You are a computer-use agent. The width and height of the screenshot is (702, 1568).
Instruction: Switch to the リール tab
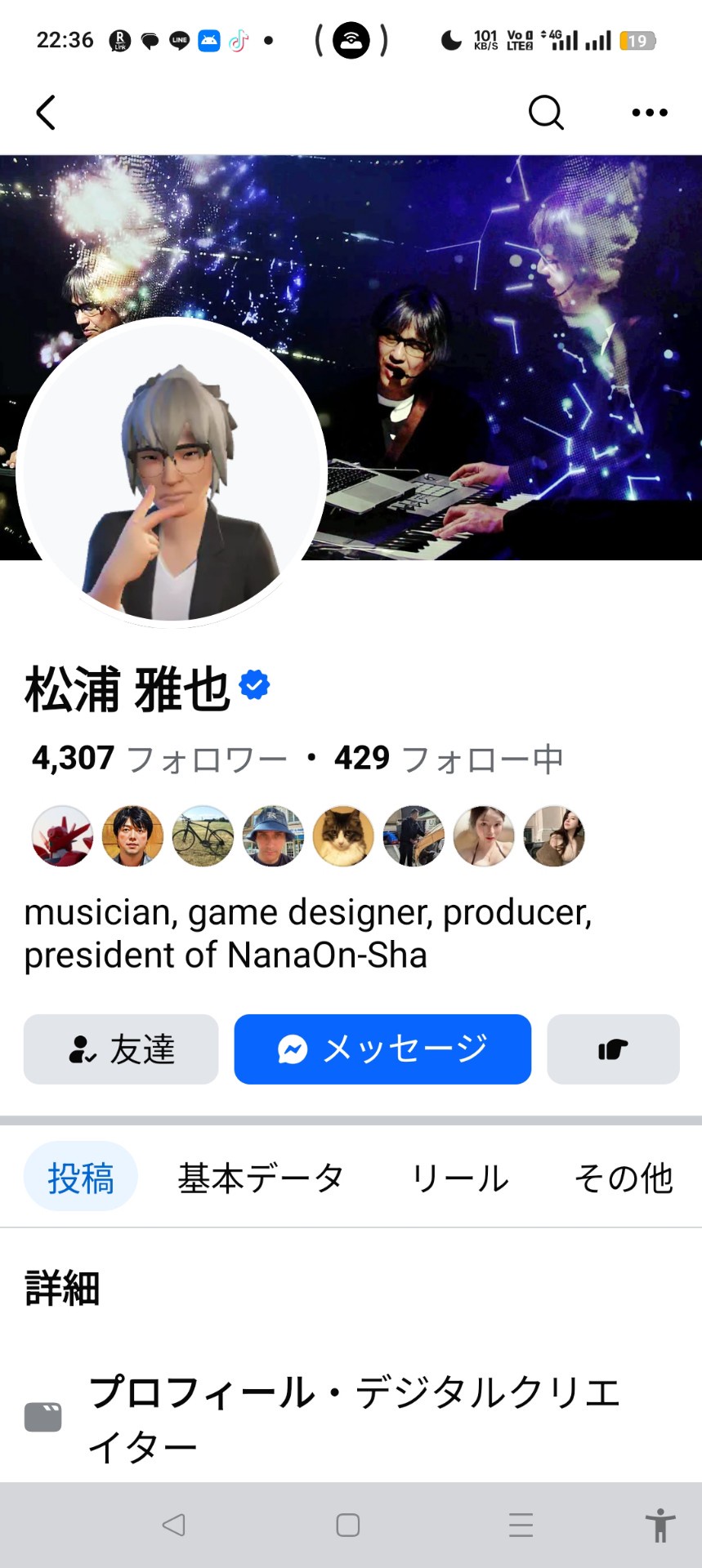459,1178
